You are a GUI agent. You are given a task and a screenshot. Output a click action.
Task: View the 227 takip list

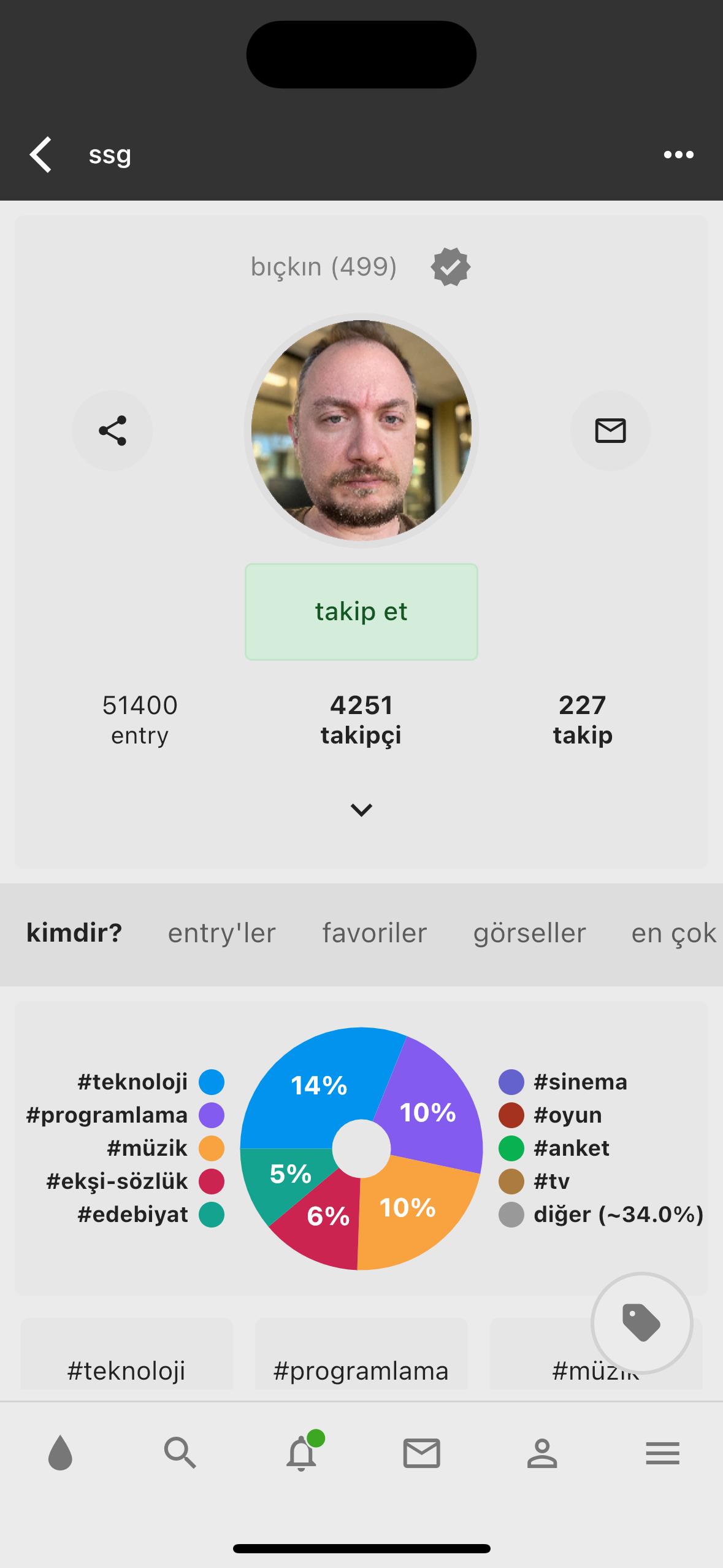pyautogui.click(x=583, y=720)
